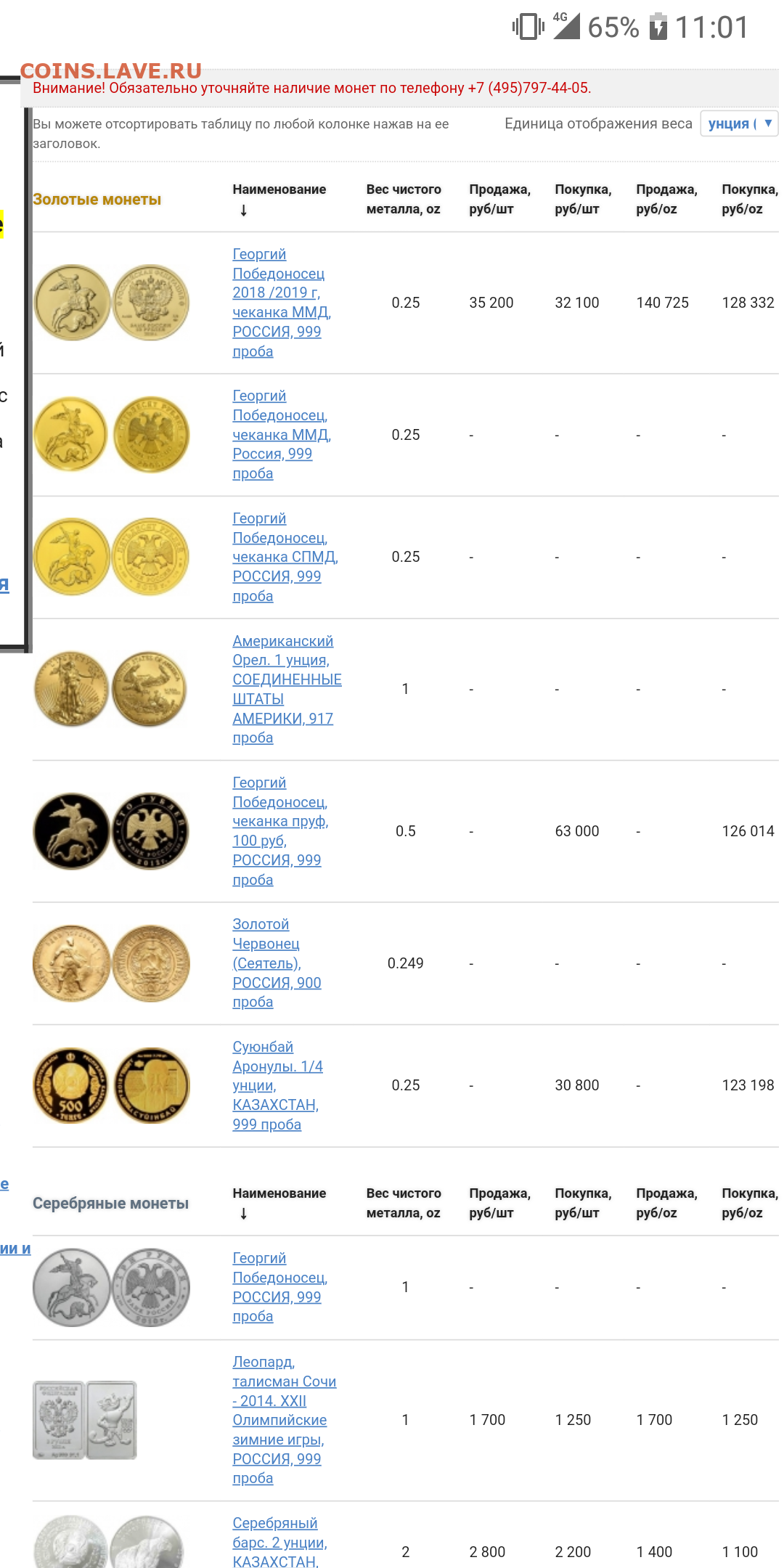
Task: Open Георгий Победоносец 2018/2019 ММД link
Action: click(x=282, y=303)
